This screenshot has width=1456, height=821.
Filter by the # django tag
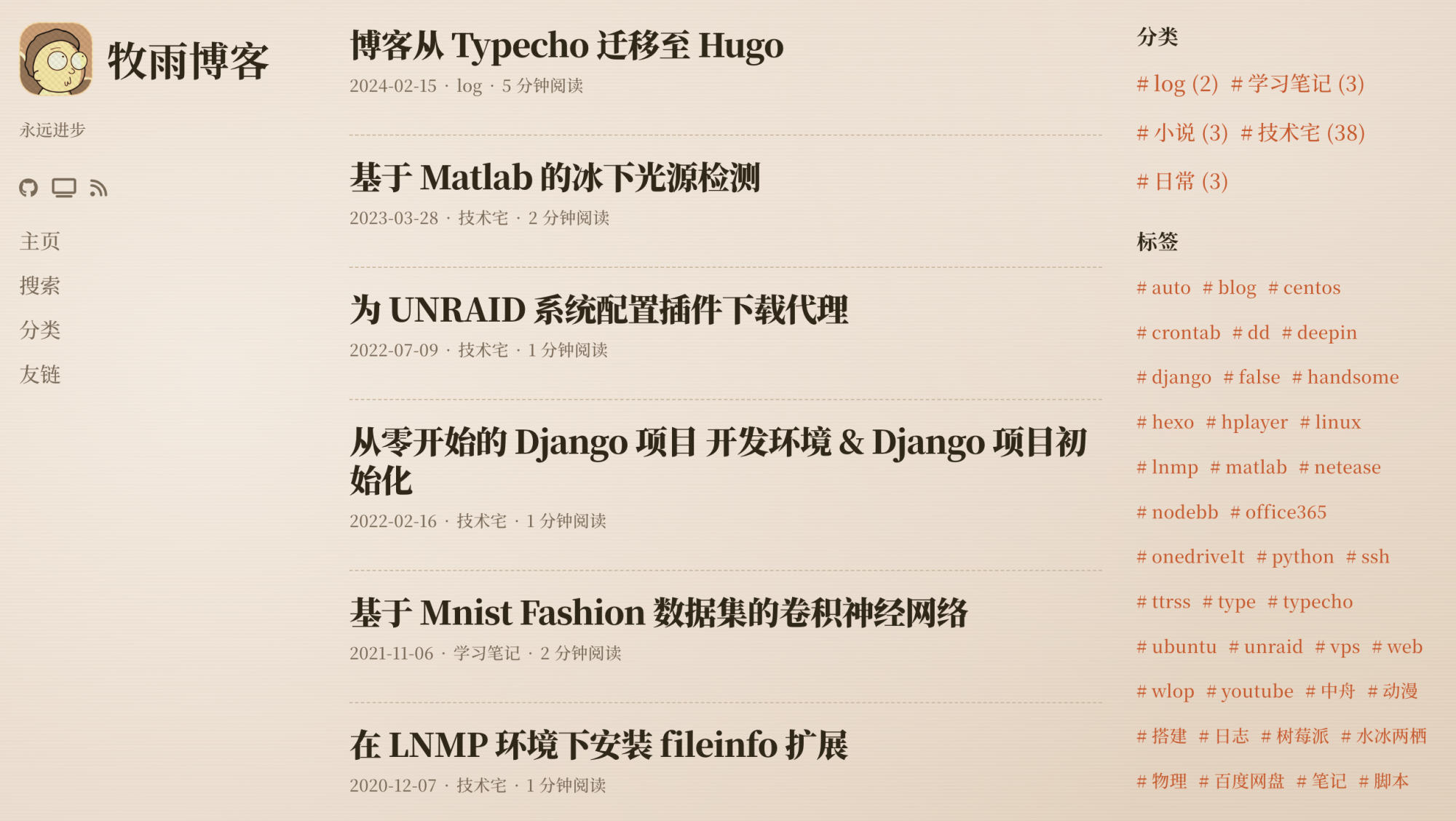click(1174, 378)
